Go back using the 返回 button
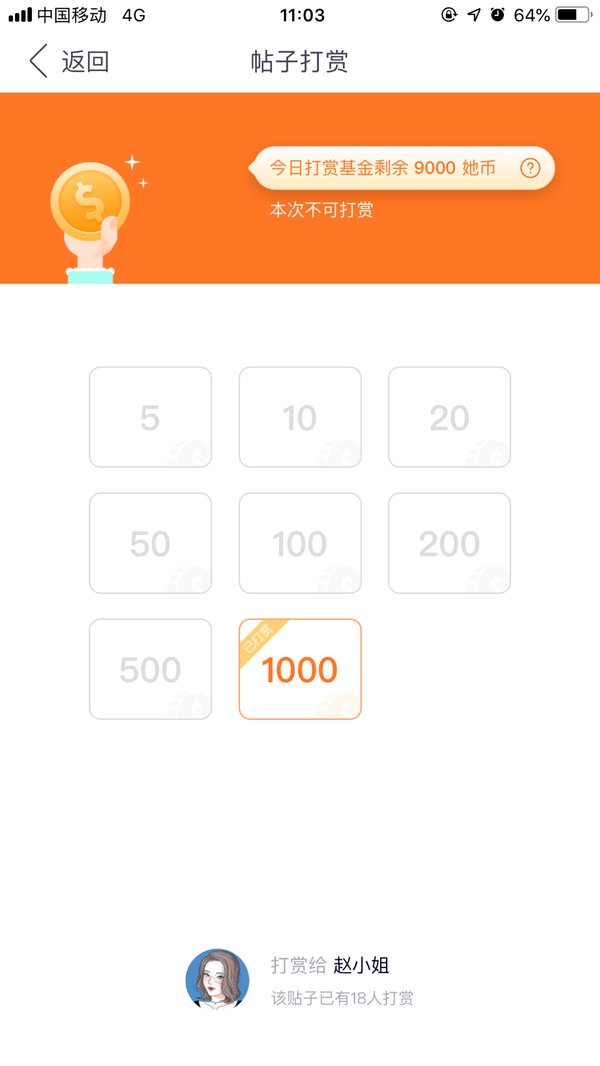Image resolution: width=600 pixels, height=1066 pixels. click(x=69, y=61)
